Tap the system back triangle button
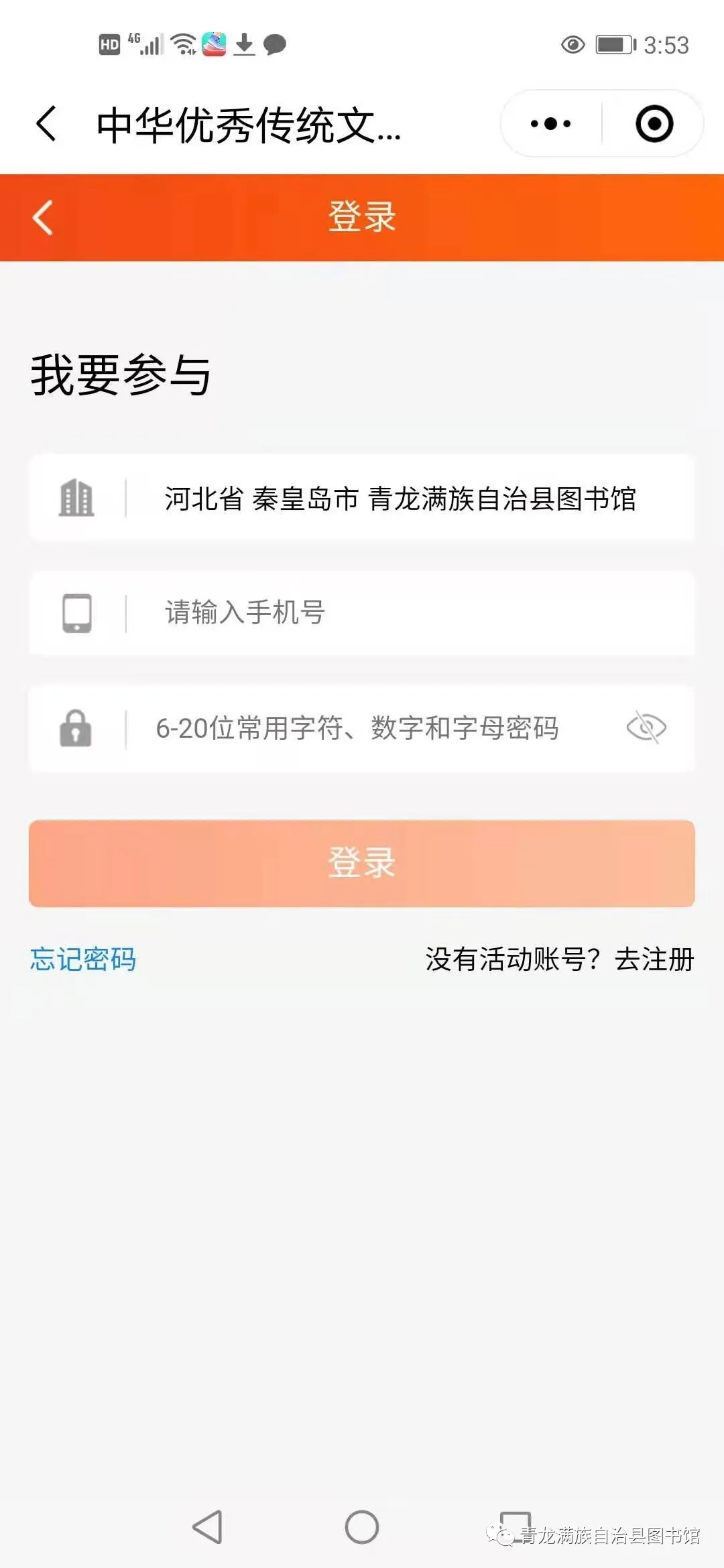 pyautogui.click(x=207, y=1527)
